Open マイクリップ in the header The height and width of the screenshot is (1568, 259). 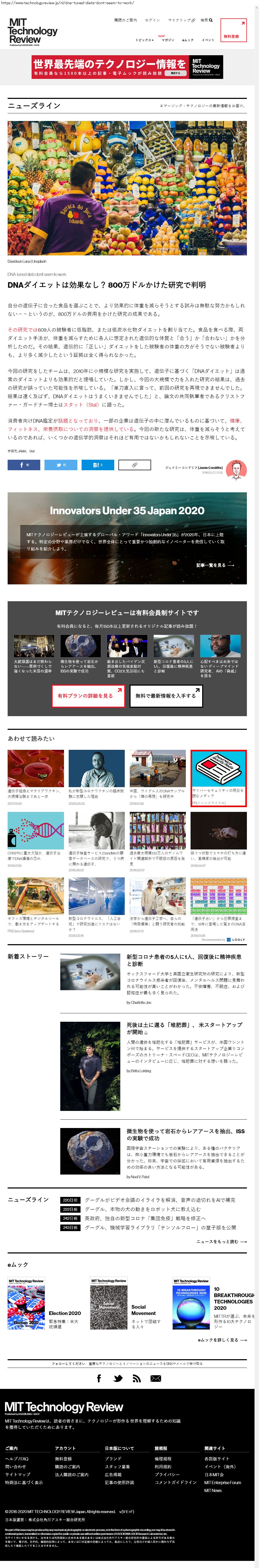coord(181,20)
